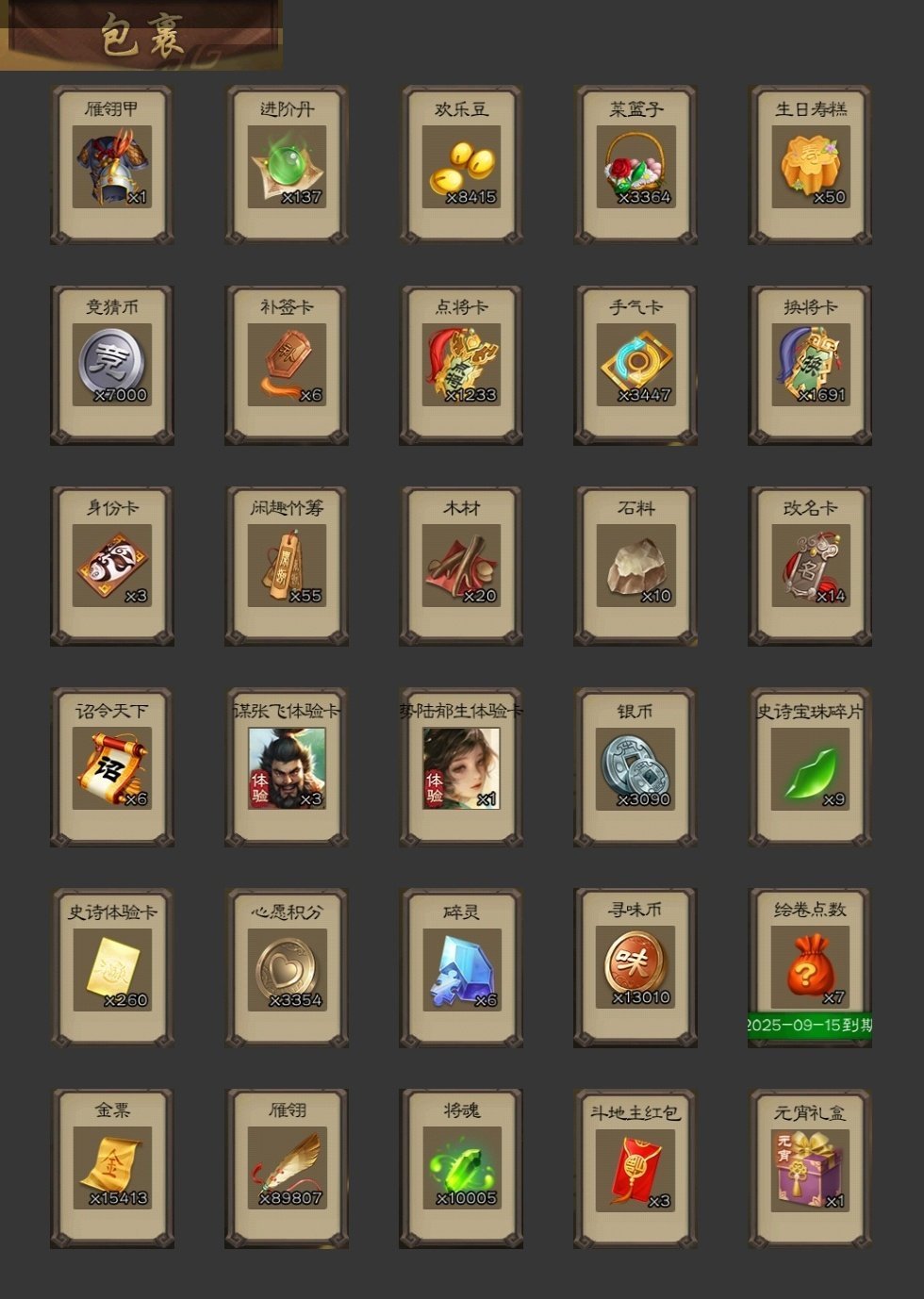Open the 换将卡 item
Image resolution: width=924 pixels, height=1299 pixels.
pos(810,366)
